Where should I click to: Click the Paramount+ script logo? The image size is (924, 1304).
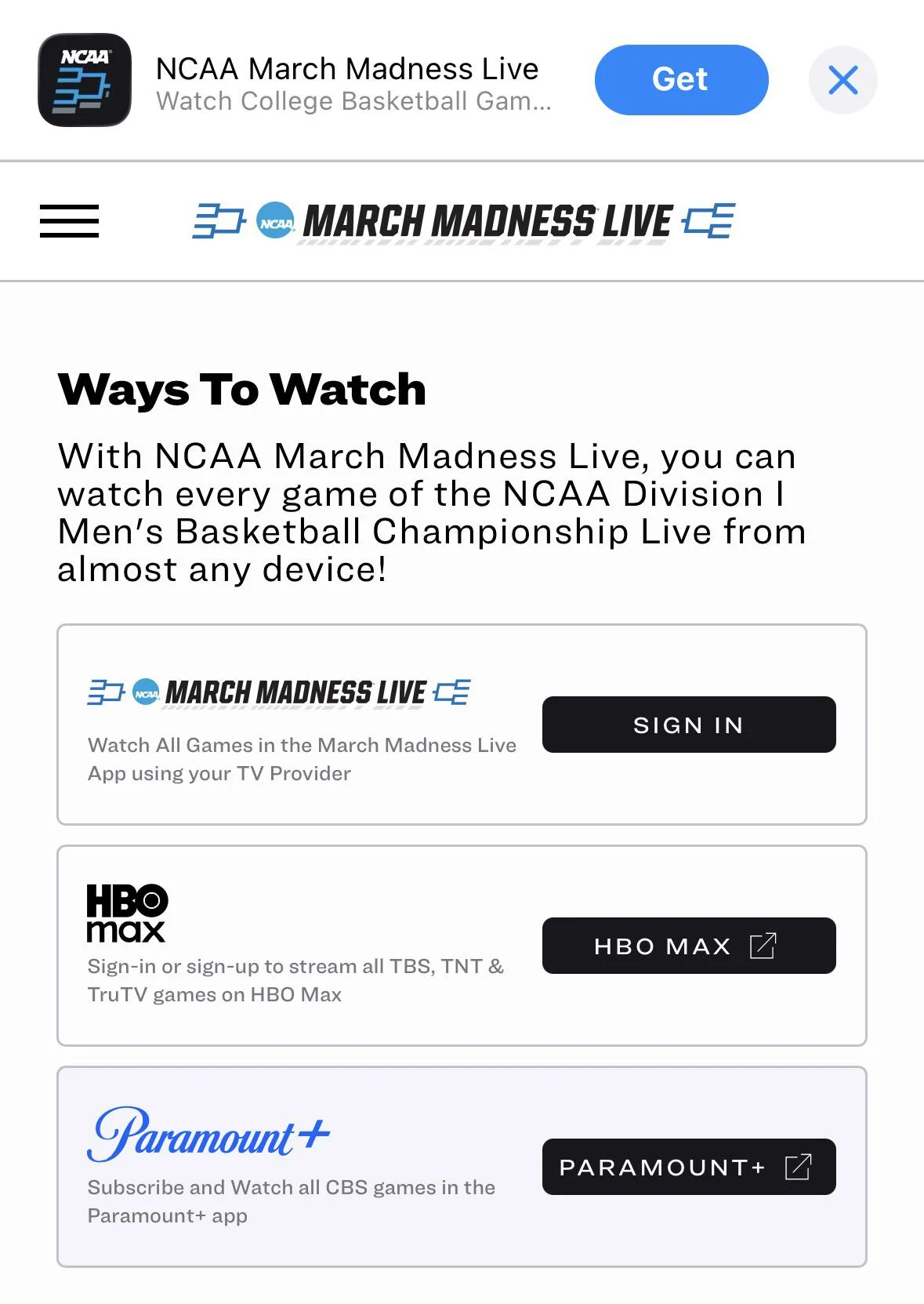tap(210, 1134)
